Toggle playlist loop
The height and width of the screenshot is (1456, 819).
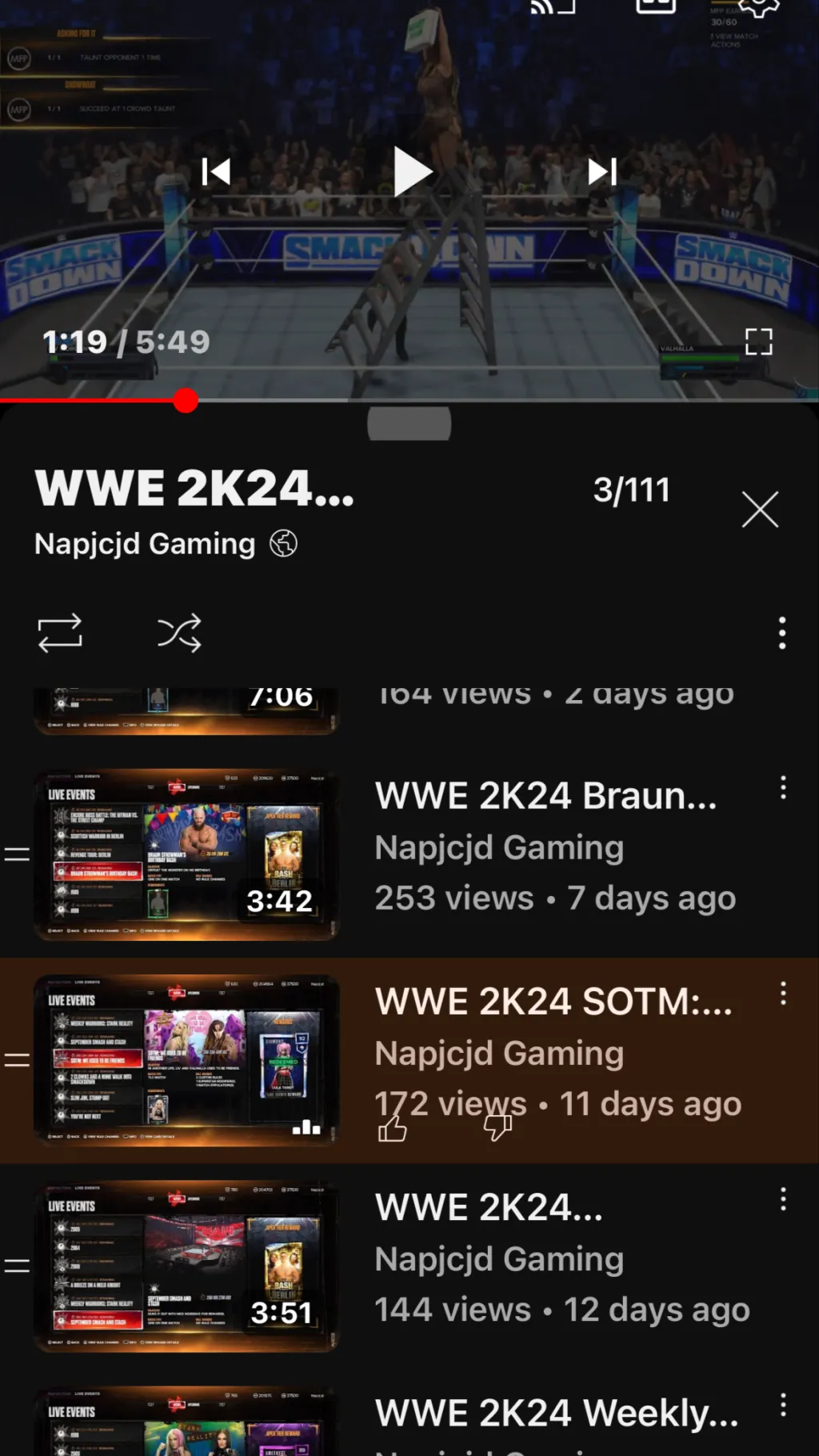[x=60, y=633]
